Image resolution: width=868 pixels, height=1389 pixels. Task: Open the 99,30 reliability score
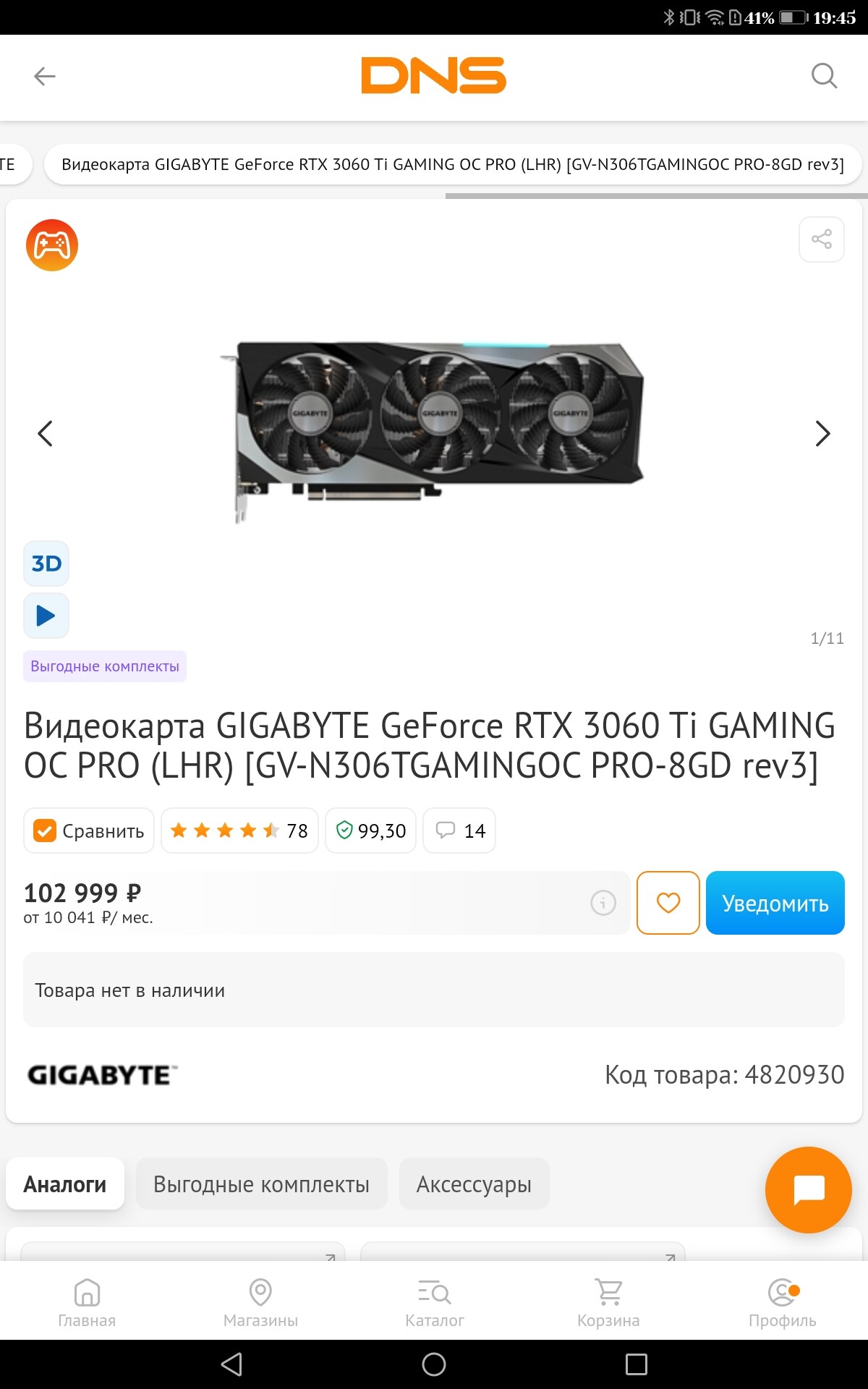pyautogui.click(x=371, y=831)
